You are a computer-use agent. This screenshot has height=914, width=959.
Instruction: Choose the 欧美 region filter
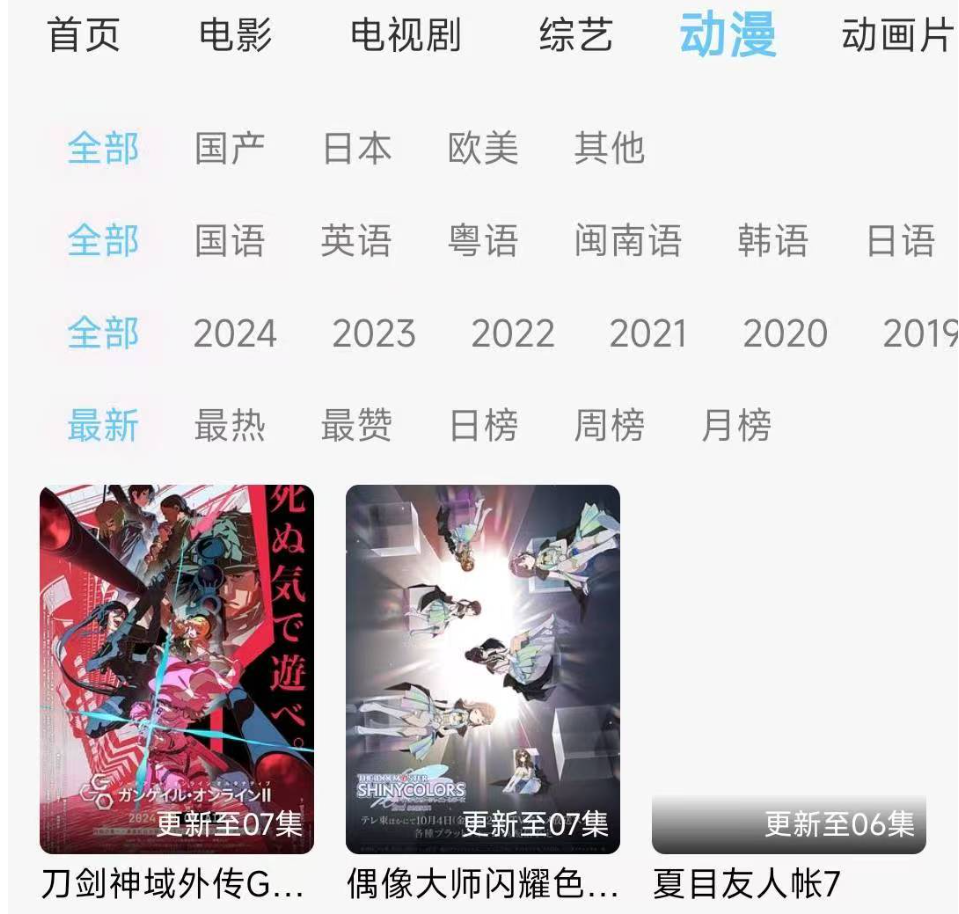(483, 149)
